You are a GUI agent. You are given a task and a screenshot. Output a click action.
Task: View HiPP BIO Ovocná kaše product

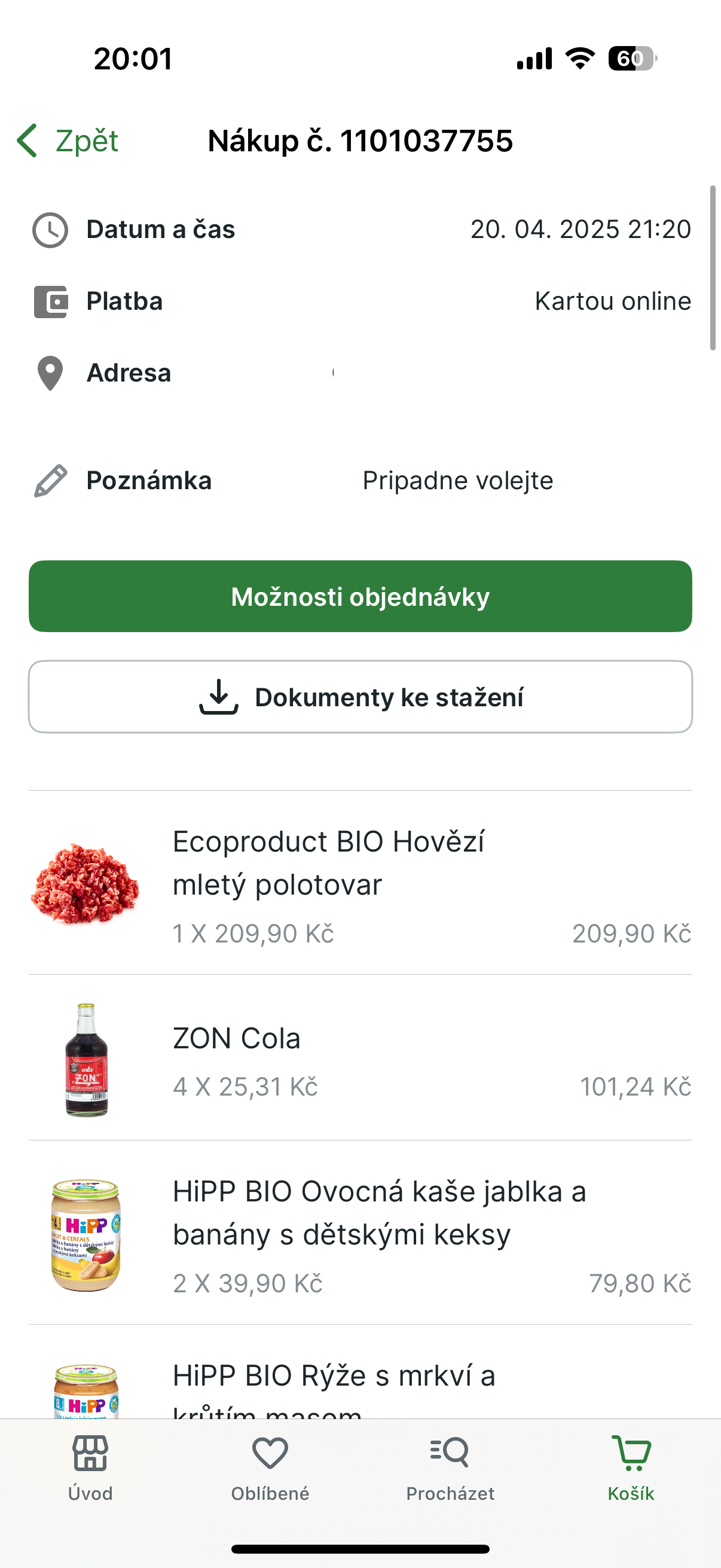[378, 1213]
